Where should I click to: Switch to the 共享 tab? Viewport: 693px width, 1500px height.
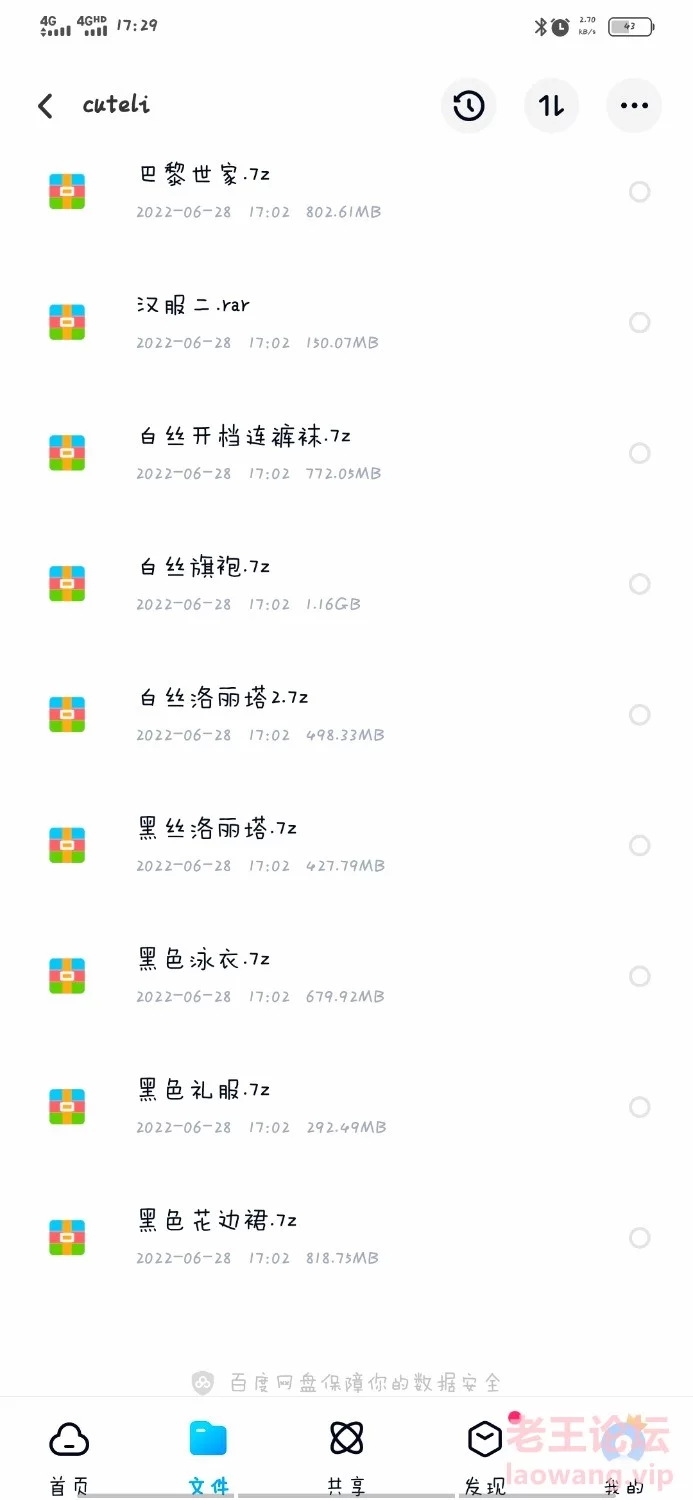coord(347,1457)
